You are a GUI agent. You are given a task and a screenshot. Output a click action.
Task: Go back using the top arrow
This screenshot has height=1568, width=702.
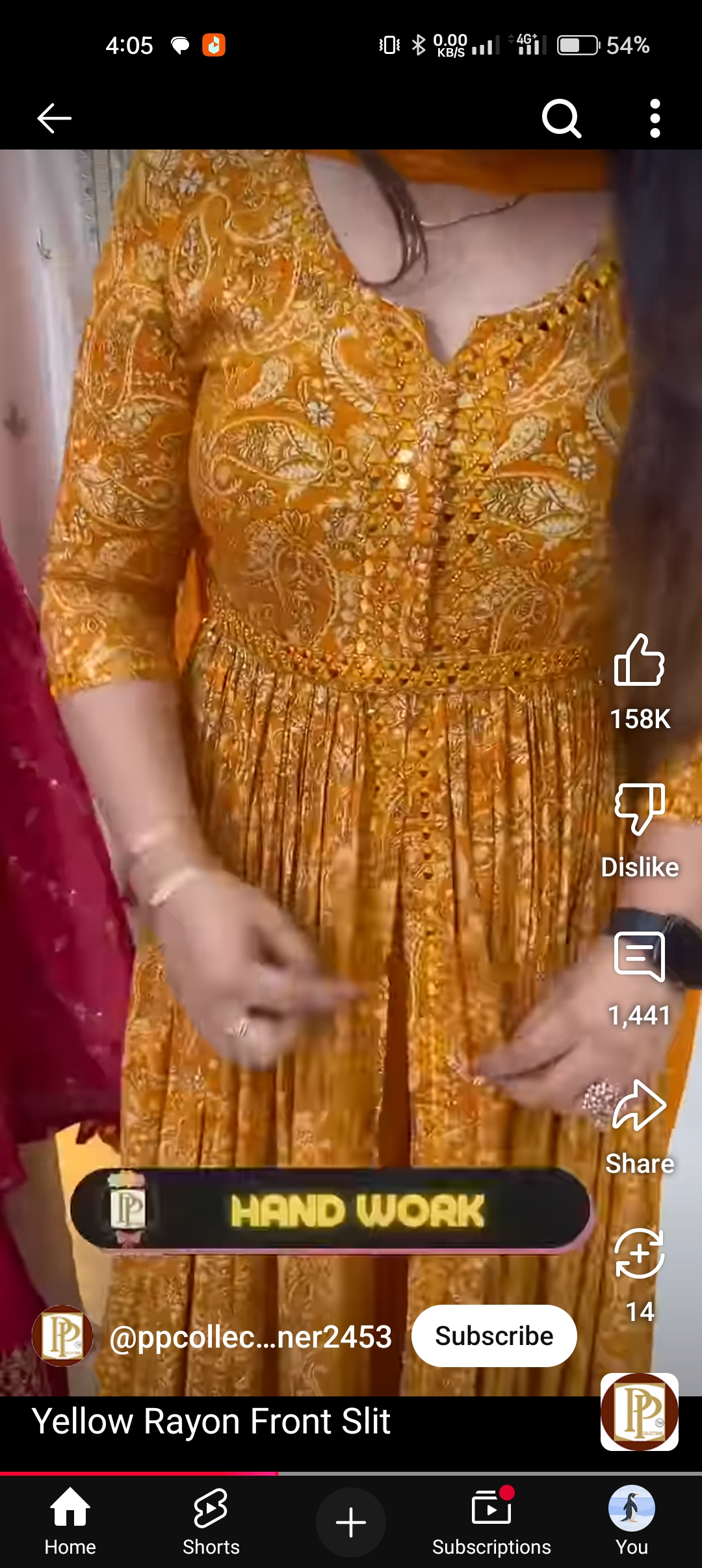tap(54, 118)
